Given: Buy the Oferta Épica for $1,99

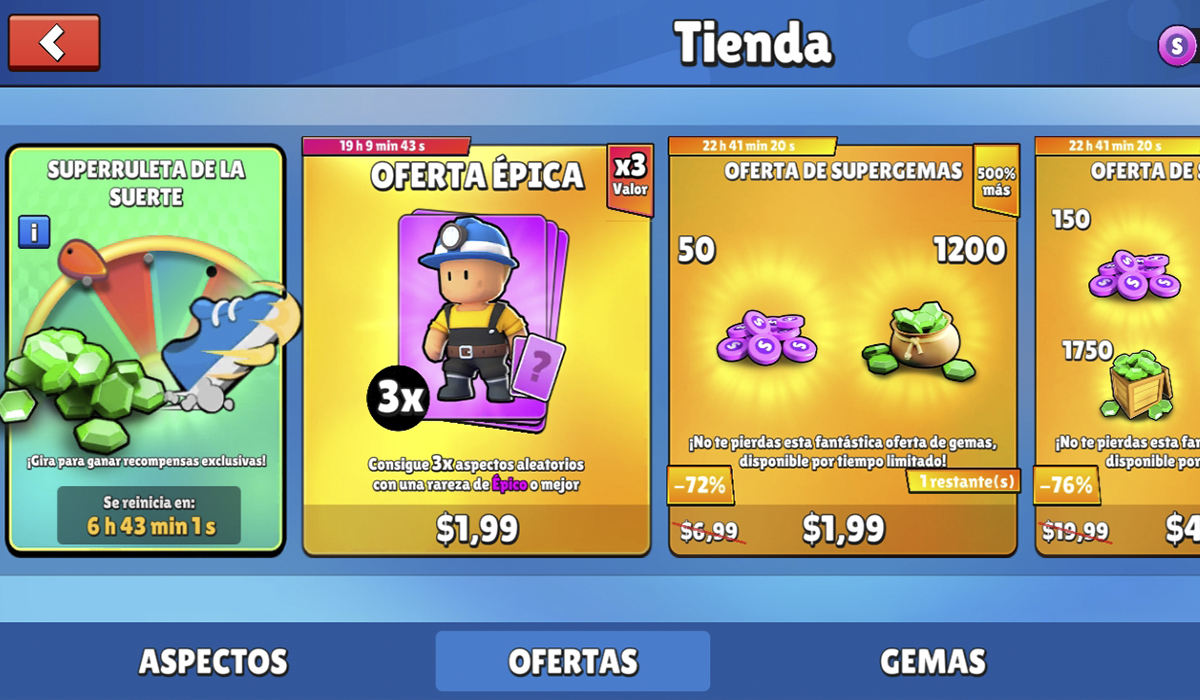Looking at the screenshot, I should click(477, 529).
